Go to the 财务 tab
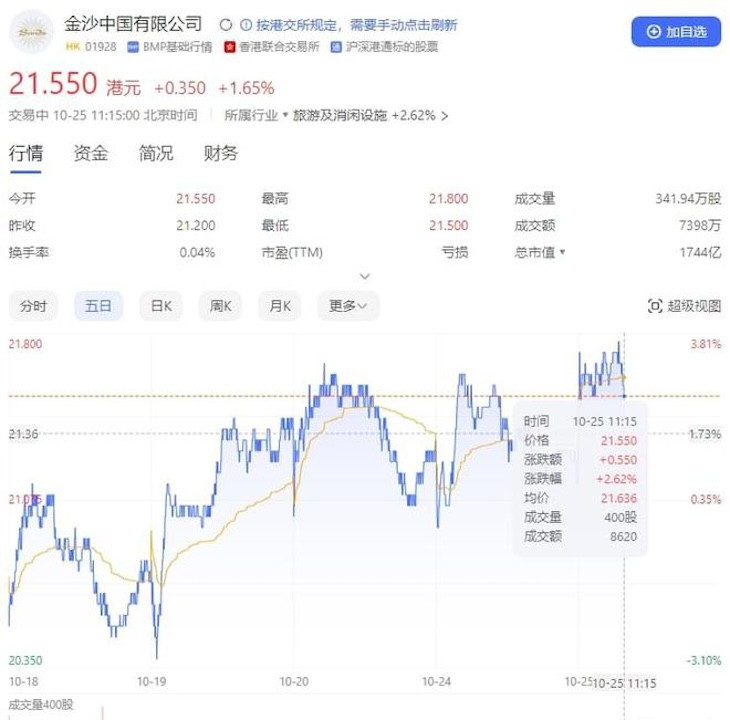Screen dimensions: 730x720 (221, 154)
